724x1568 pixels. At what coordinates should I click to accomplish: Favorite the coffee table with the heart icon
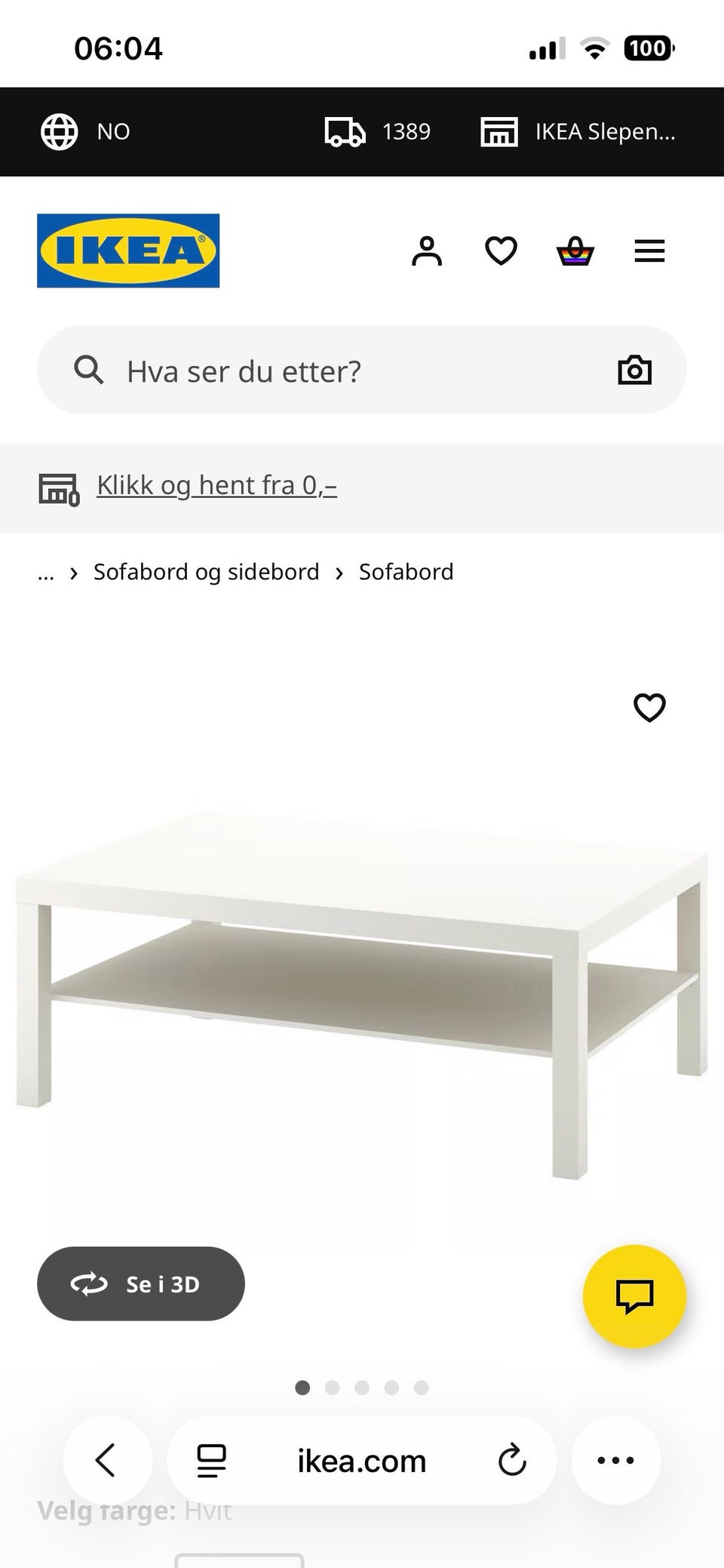tap(649, 708)
